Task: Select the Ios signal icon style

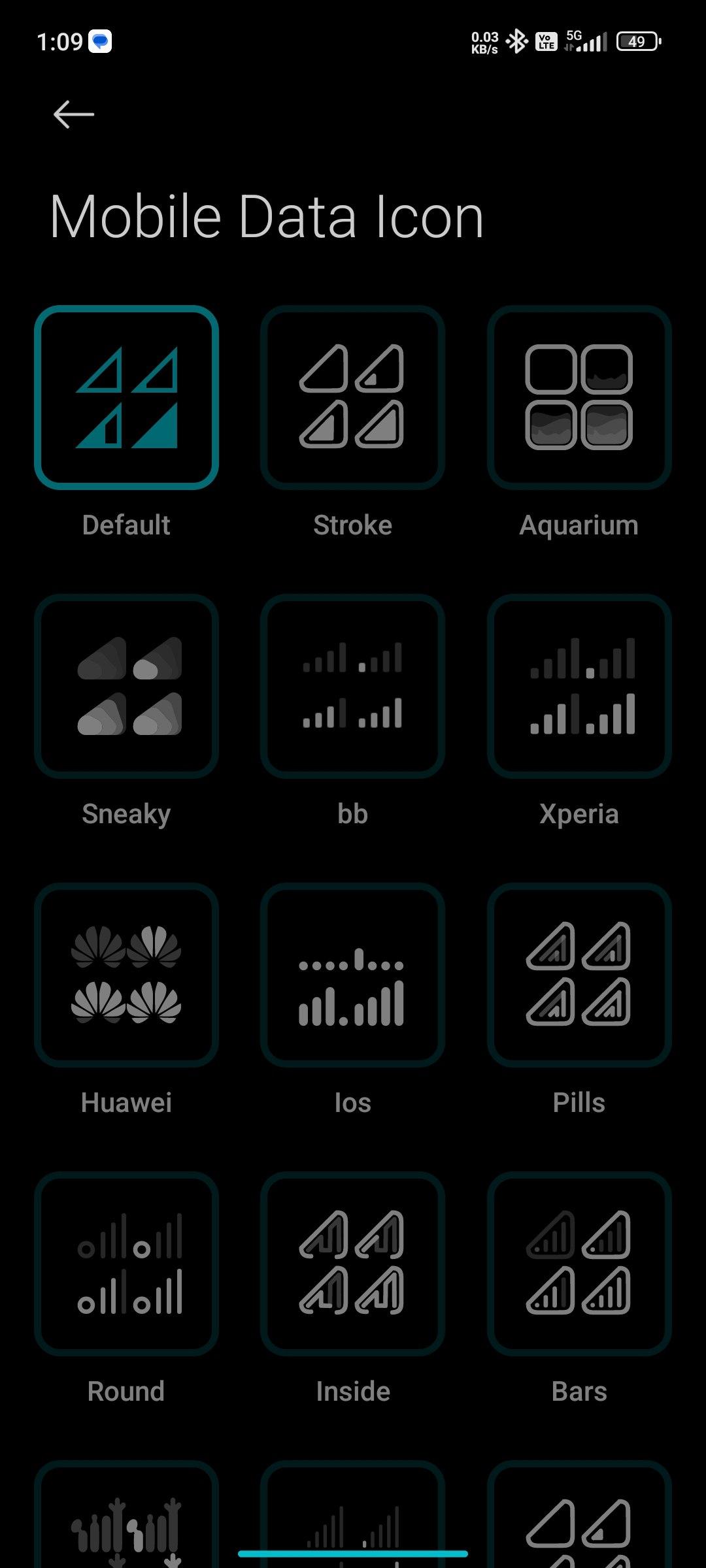Action: point(353,975)
